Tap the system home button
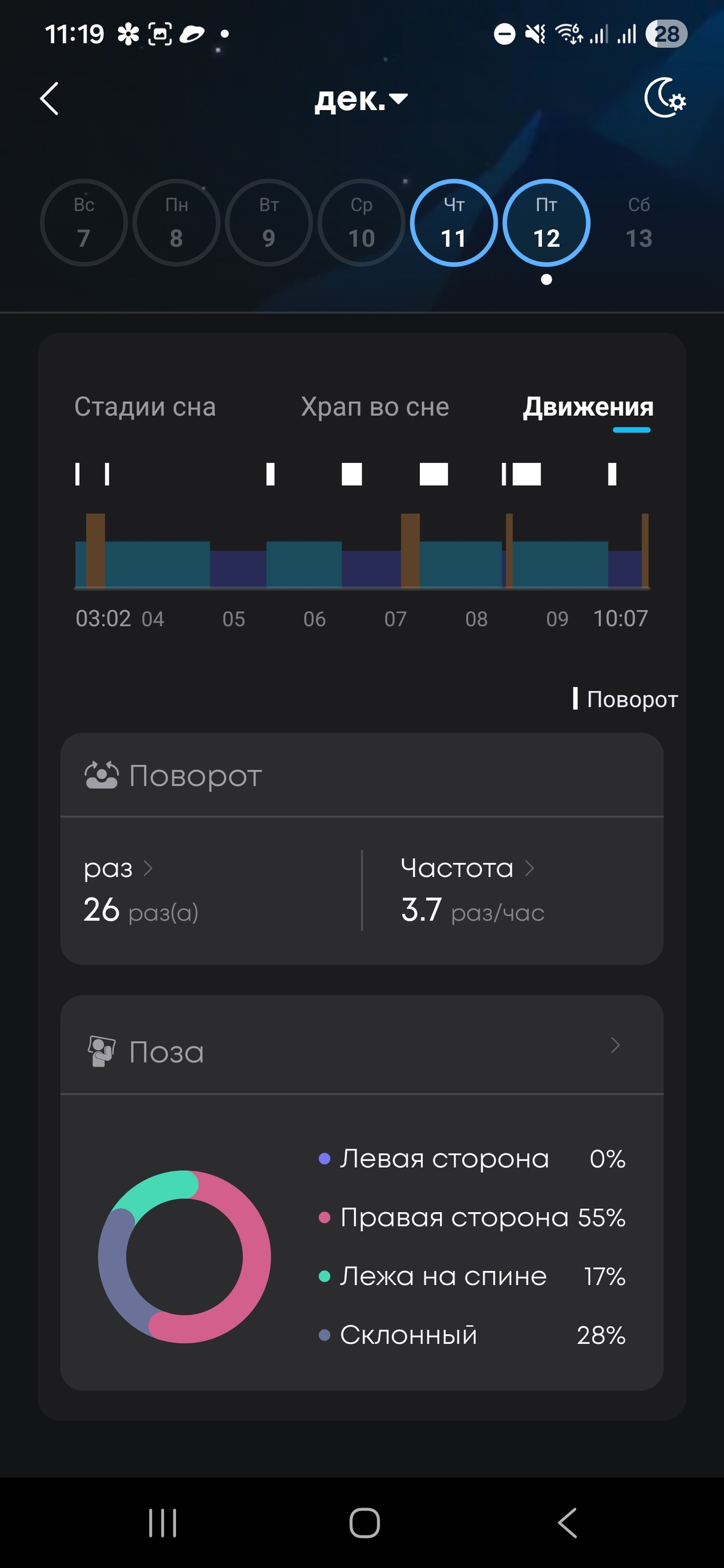 (x=364, y=1524)
